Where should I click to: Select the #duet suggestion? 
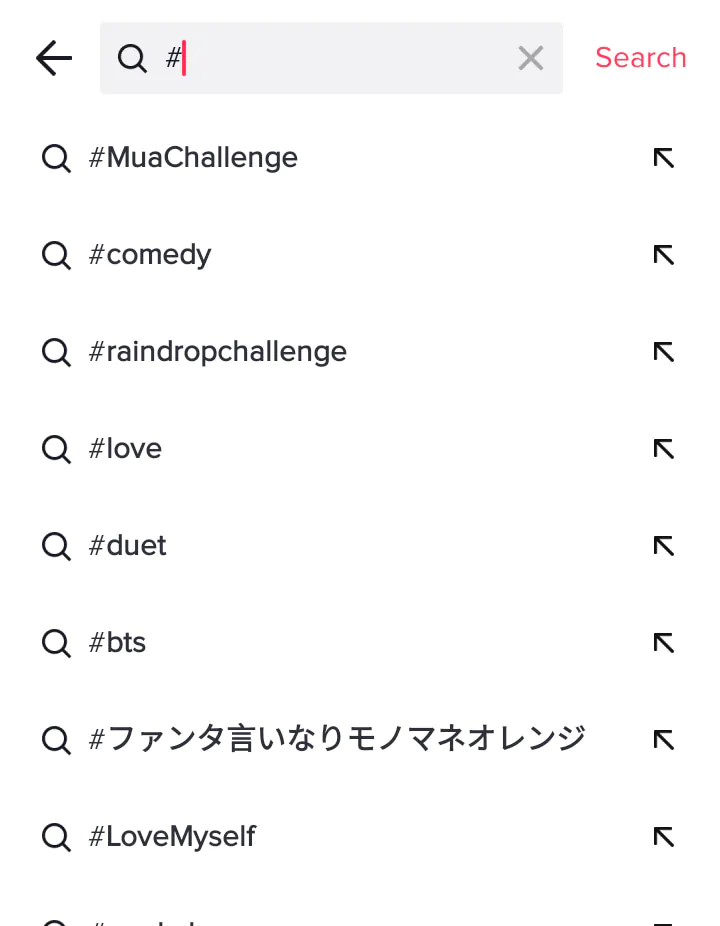(128, 545)
